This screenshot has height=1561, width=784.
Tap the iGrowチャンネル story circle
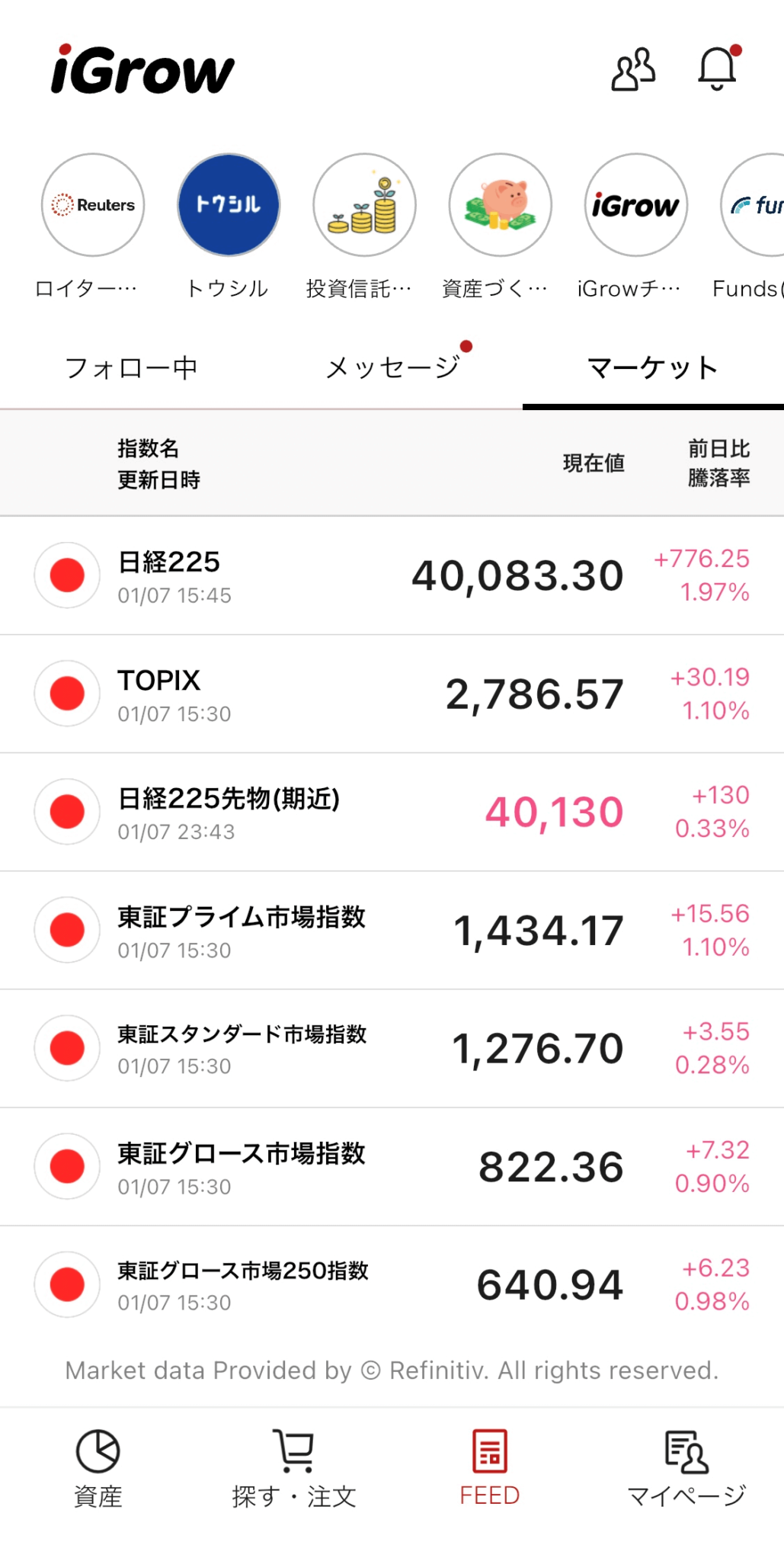pos(635,205)
